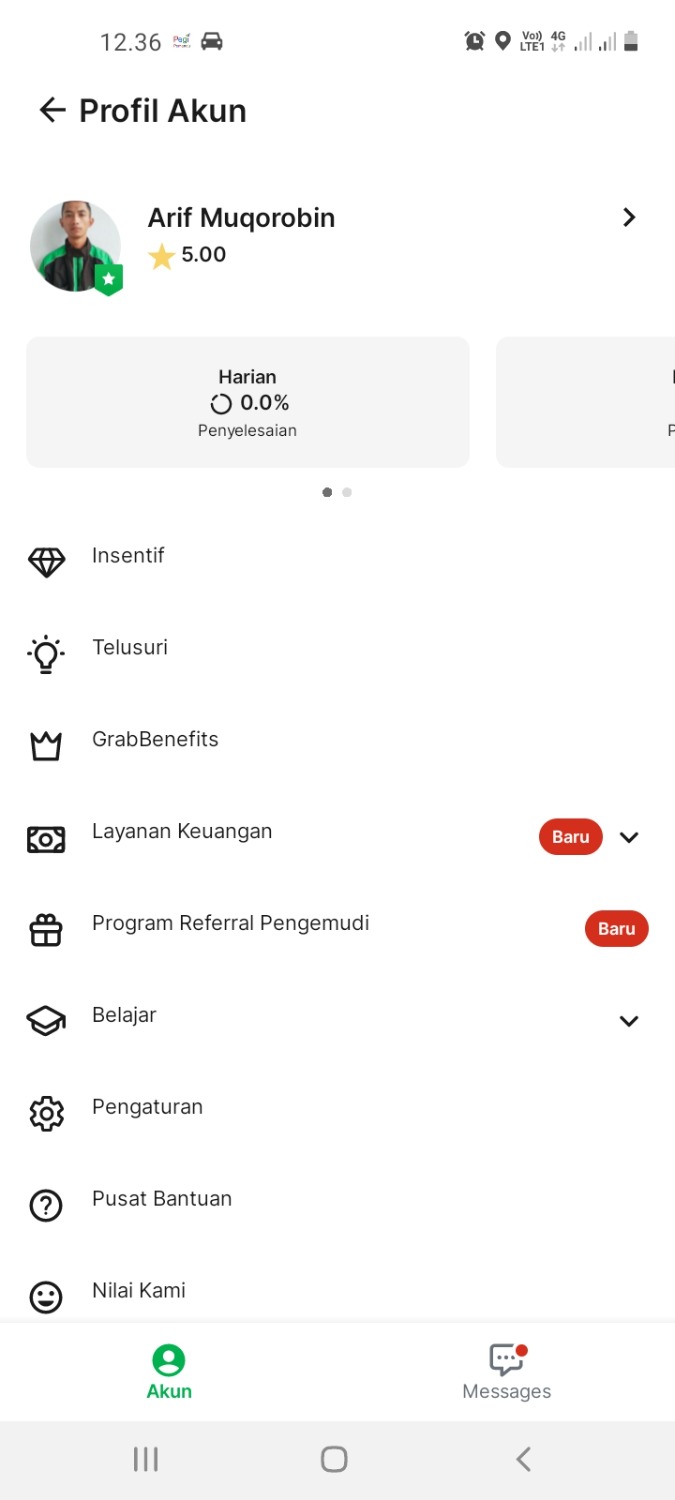Image resolution: width=675 pixels, height=1500 pixels.
Task: Open the Harian Penyelesaian card
Action: 247,402
